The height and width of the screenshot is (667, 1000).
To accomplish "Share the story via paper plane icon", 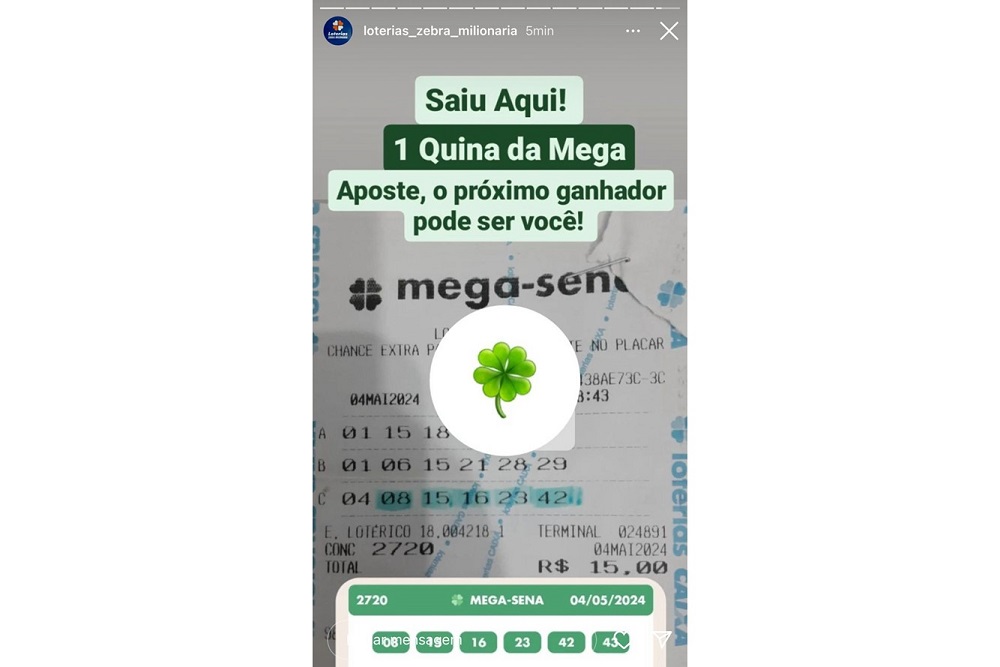I will point(661,640).
